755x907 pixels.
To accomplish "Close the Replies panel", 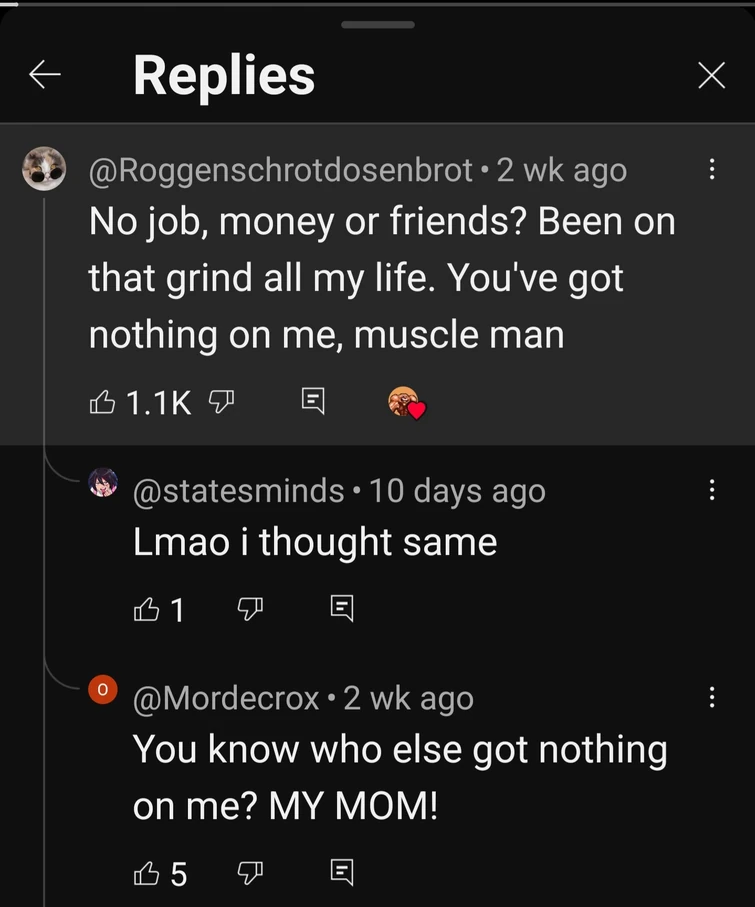I will (711, 75).
